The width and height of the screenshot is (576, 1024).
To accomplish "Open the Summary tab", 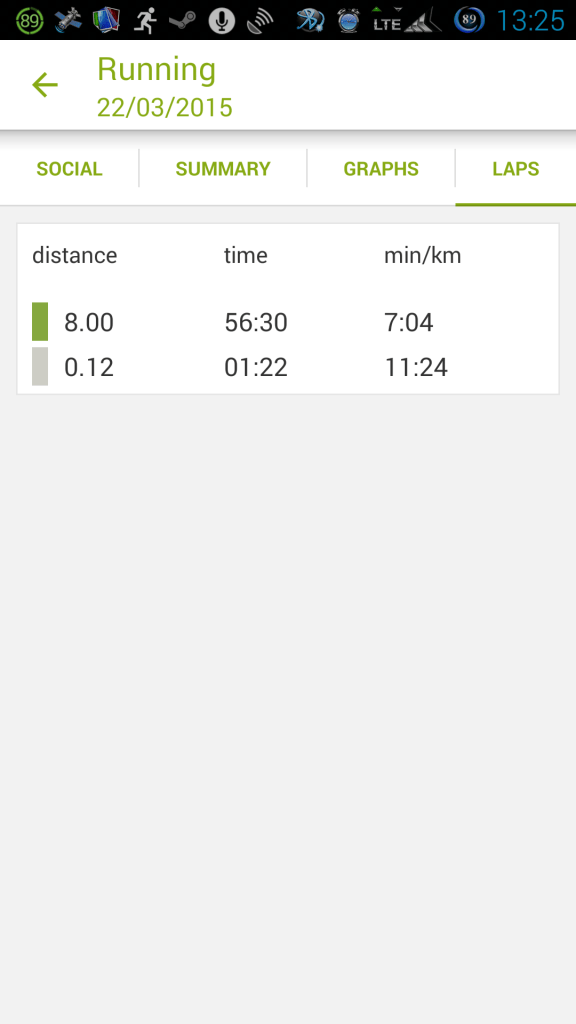I will [x=223, y=169].
